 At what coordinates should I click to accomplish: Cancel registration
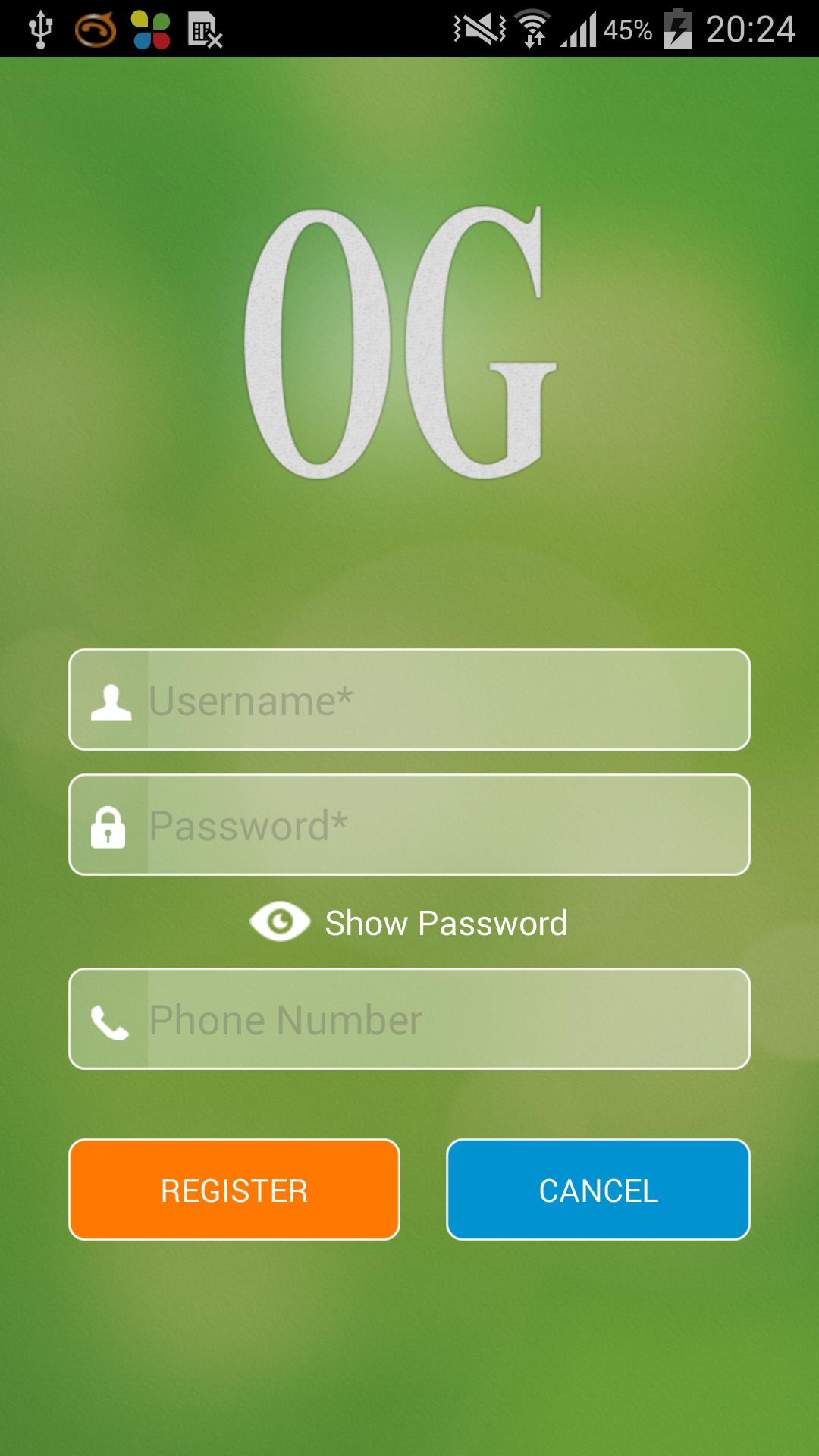(598, 1190)
